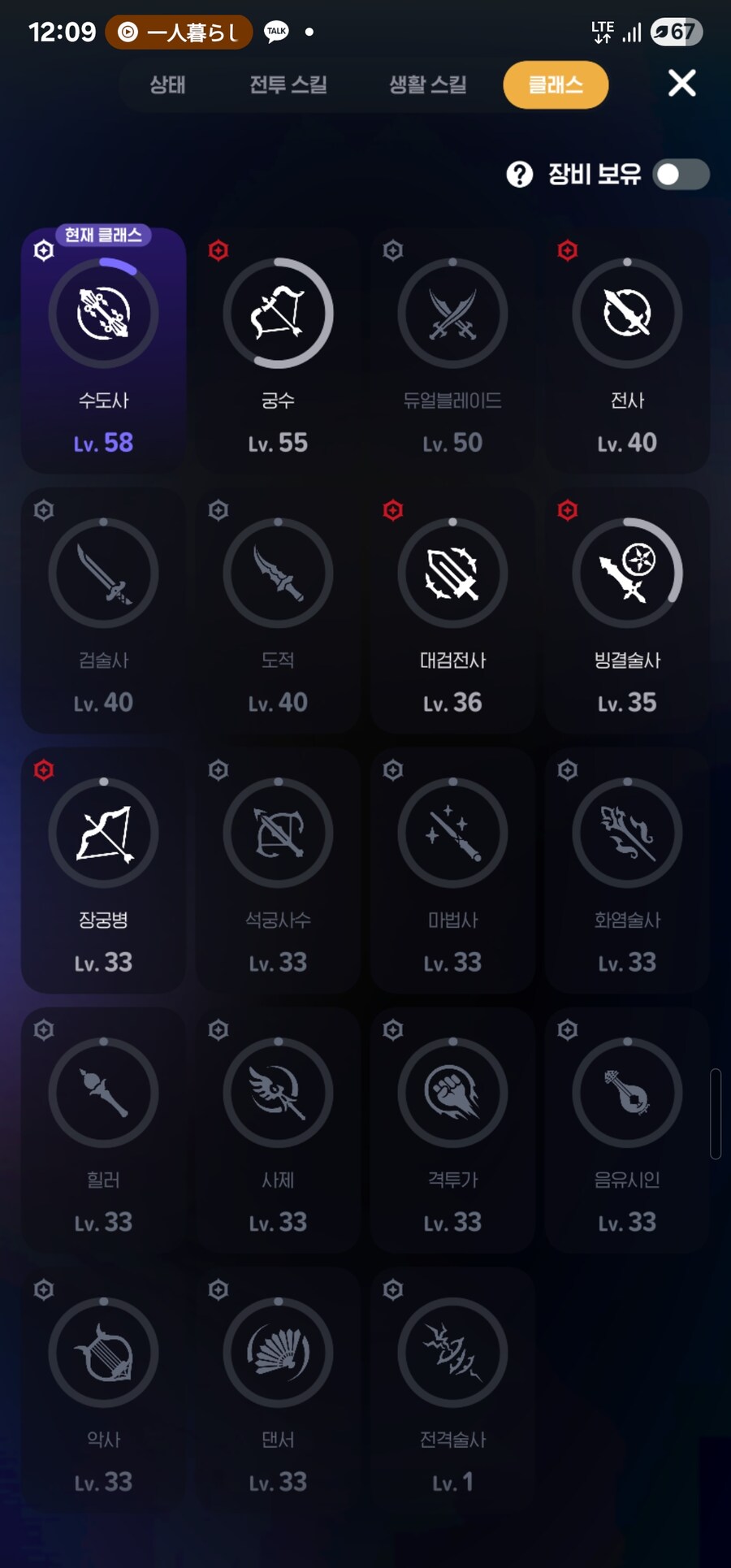Screen dimensions: 731x1568
Task: Open the 음유시인 class card
Action: (x=627, y=1131)
